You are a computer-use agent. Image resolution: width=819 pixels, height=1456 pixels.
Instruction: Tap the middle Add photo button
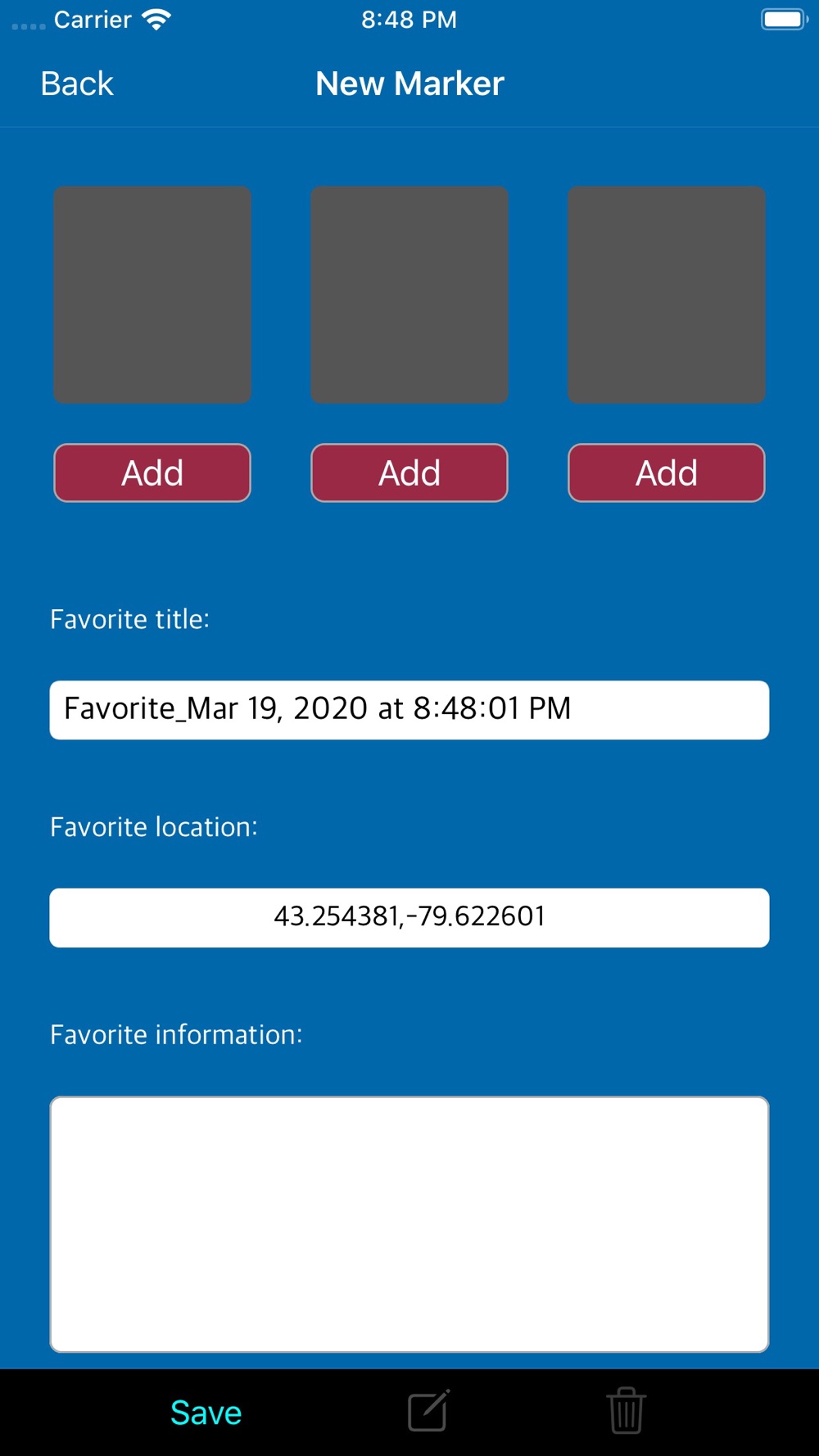(x=409, y=473)
